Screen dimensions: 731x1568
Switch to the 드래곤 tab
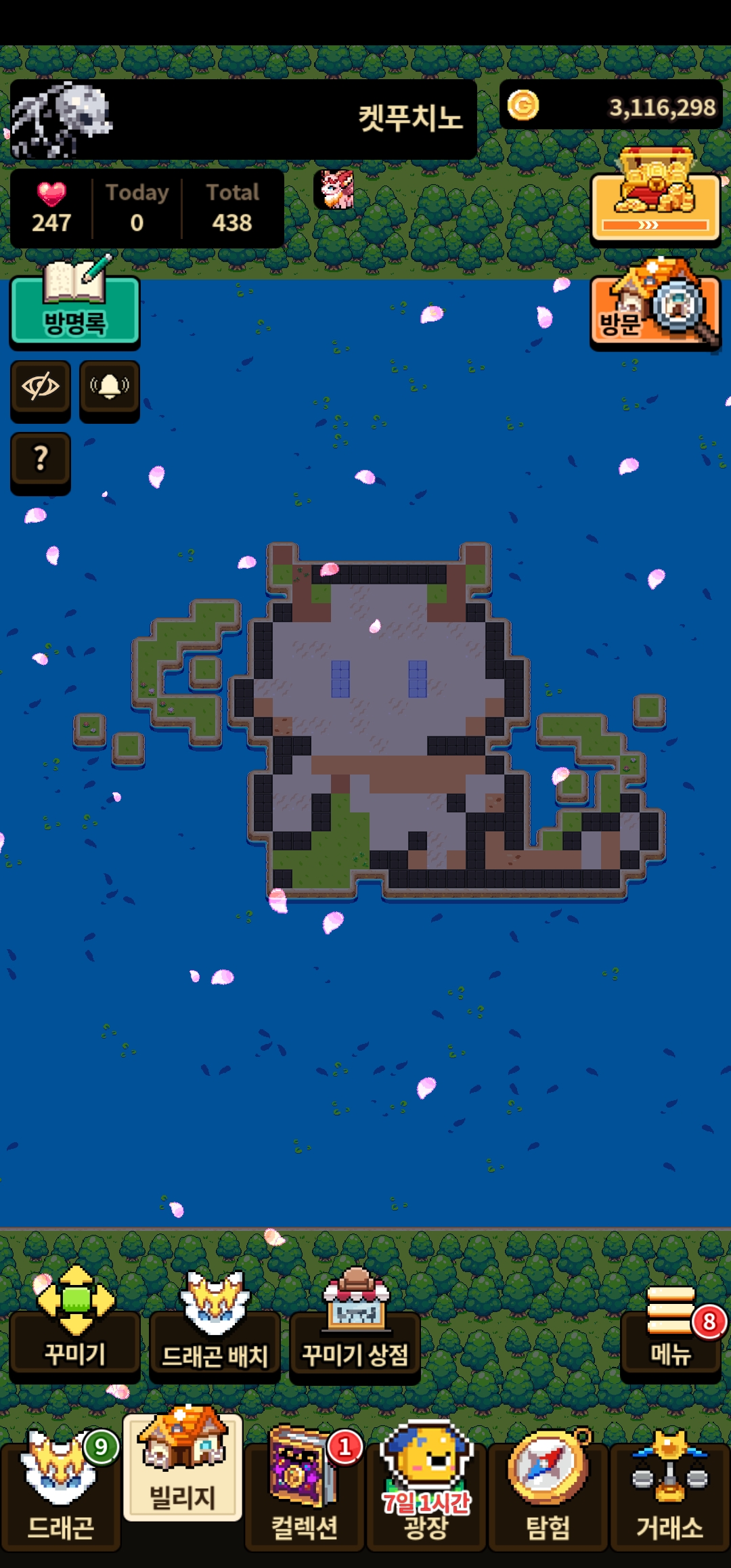tap(60, 1489)
